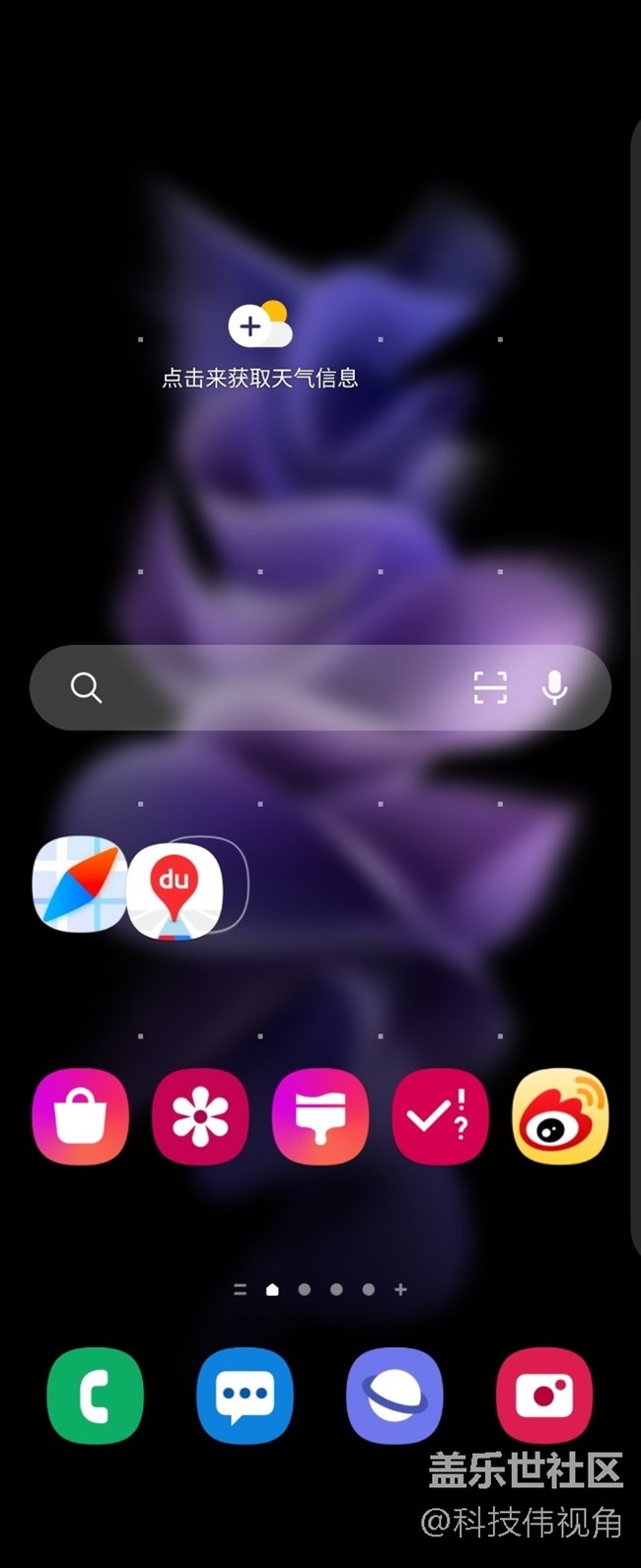Launch Samsung Internet browser
This screenshot has width=641, height=1568.
click(x=394, y=1396)
